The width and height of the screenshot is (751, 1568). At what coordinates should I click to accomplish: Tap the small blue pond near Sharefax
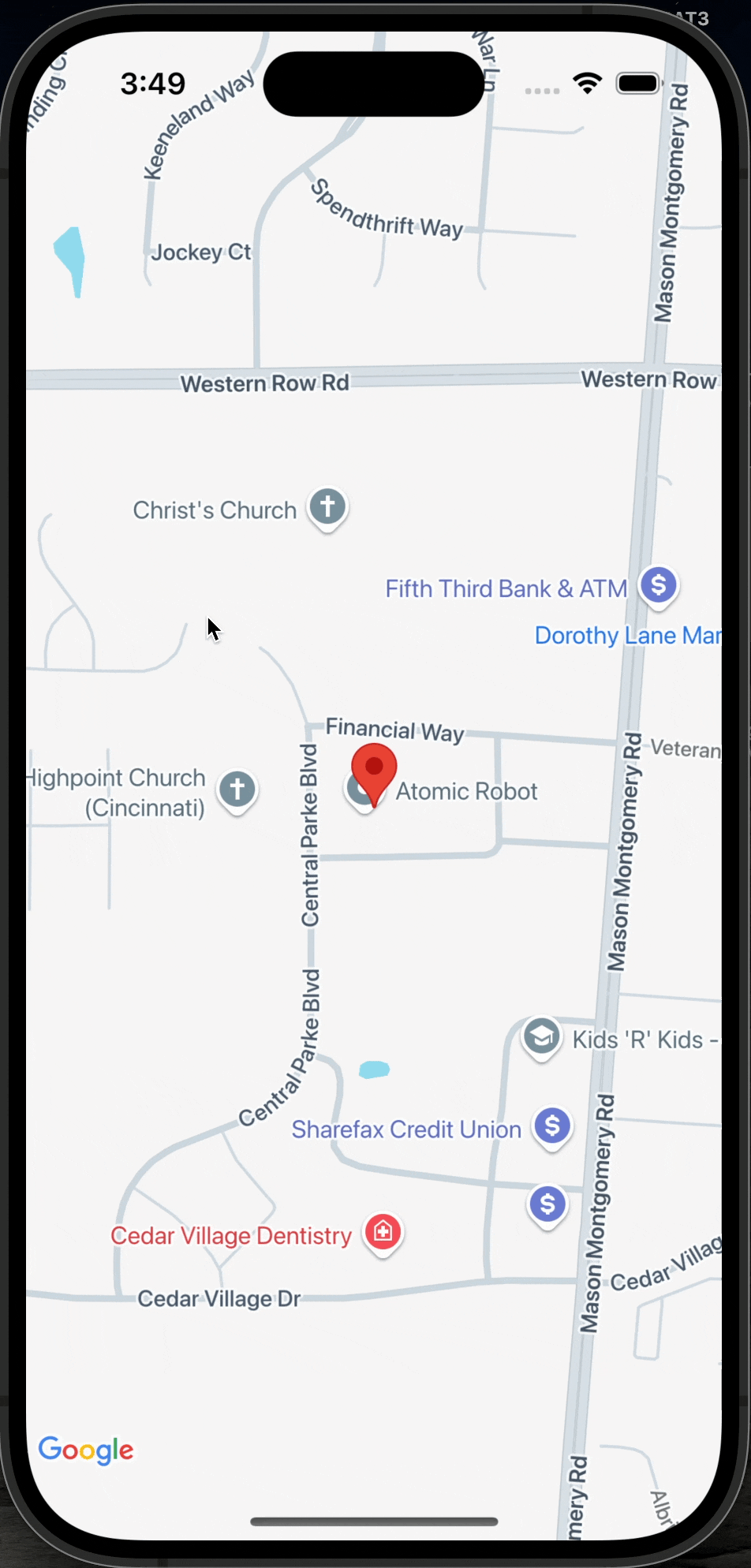point(374,1068)
